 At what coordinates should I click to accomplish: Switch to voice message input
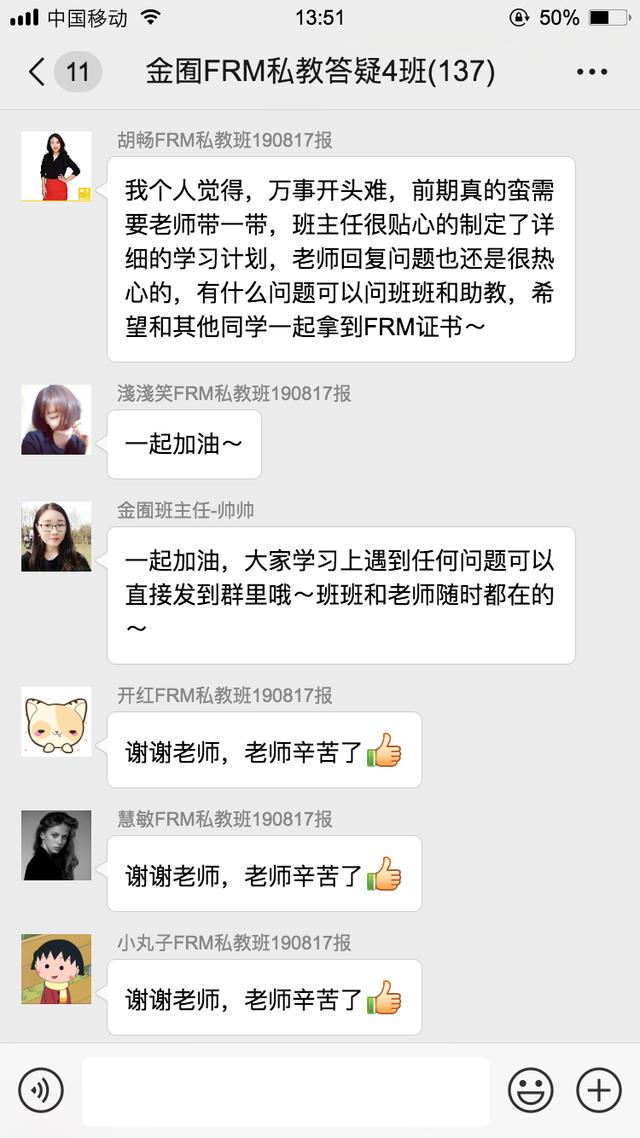(x=41, y=1090)
